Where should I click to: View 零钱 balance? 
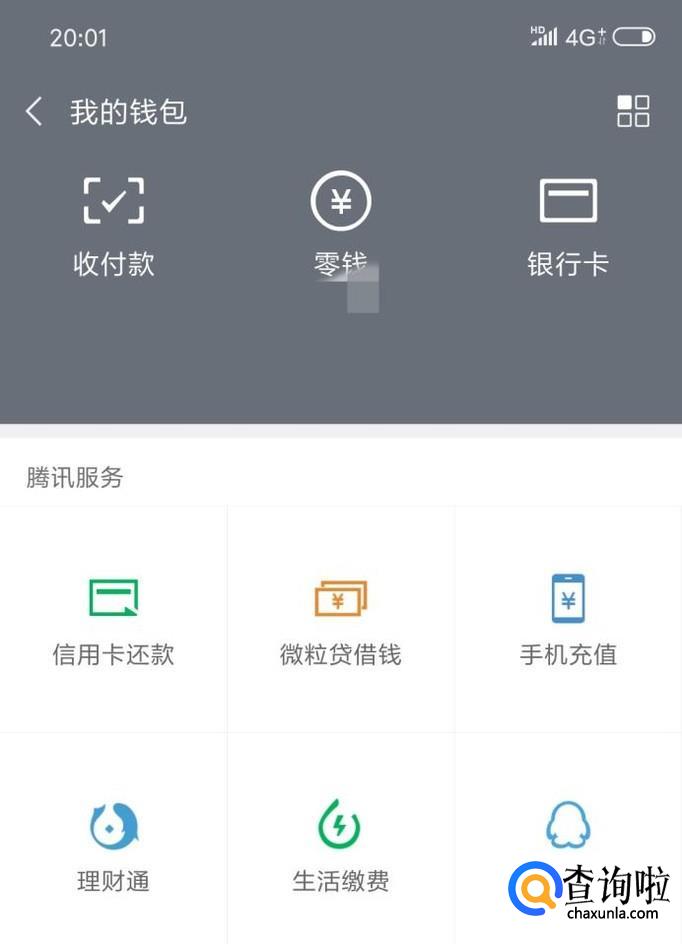coord(340,226)
